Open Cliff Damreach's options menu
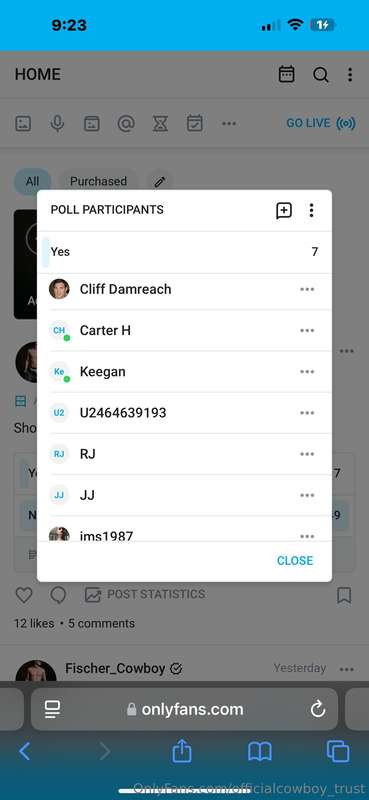The width and height of the screenshot is (369, 800). coord(307,289)
